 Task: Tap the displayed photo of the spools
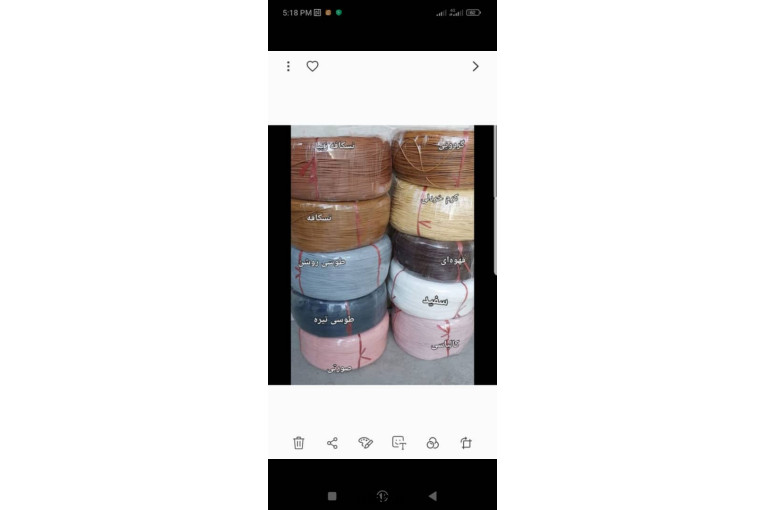(382, 255)
